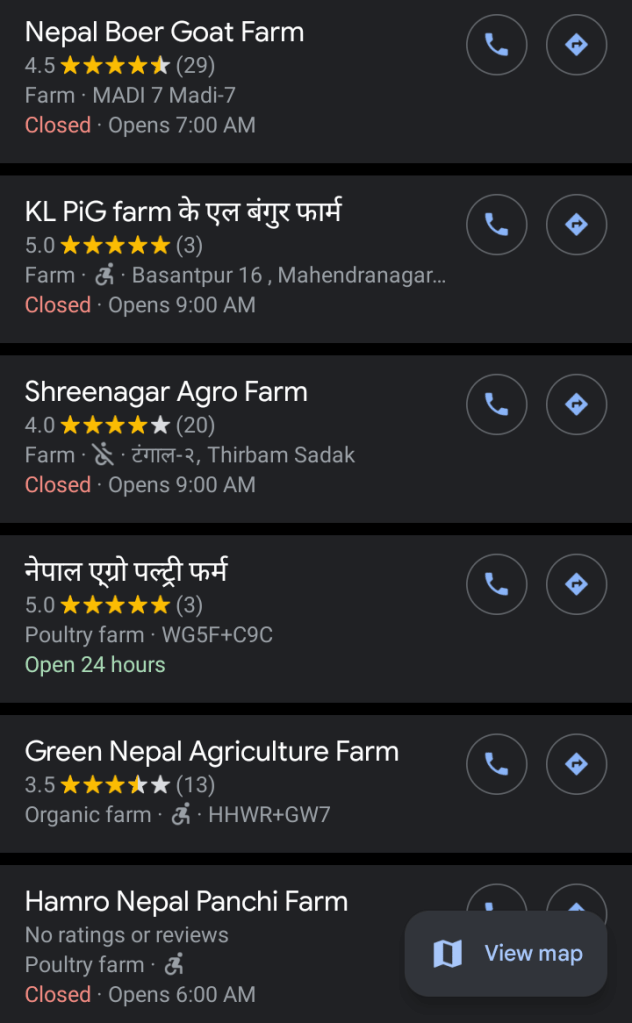Get directions to Nepal Boer Goat Farm

(x=576, y=45)
